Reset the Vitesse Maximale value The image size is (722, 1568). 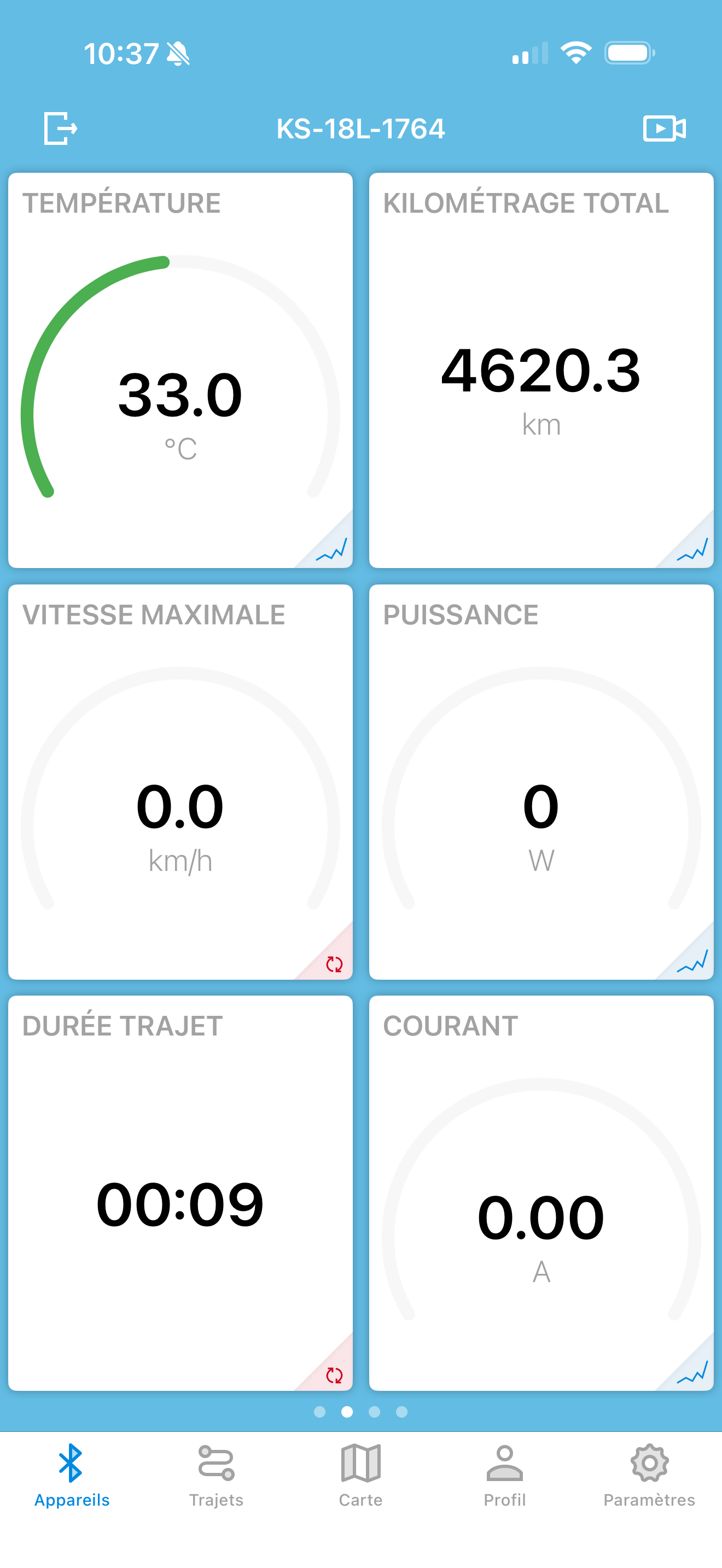tap(334, 963)
